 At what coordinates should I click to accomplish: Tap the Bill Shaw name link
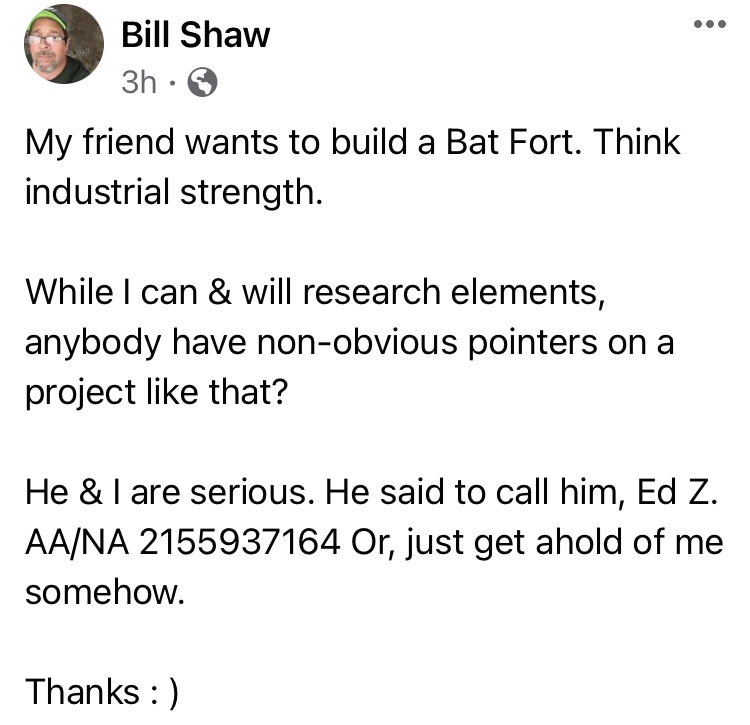coord(195,35)
